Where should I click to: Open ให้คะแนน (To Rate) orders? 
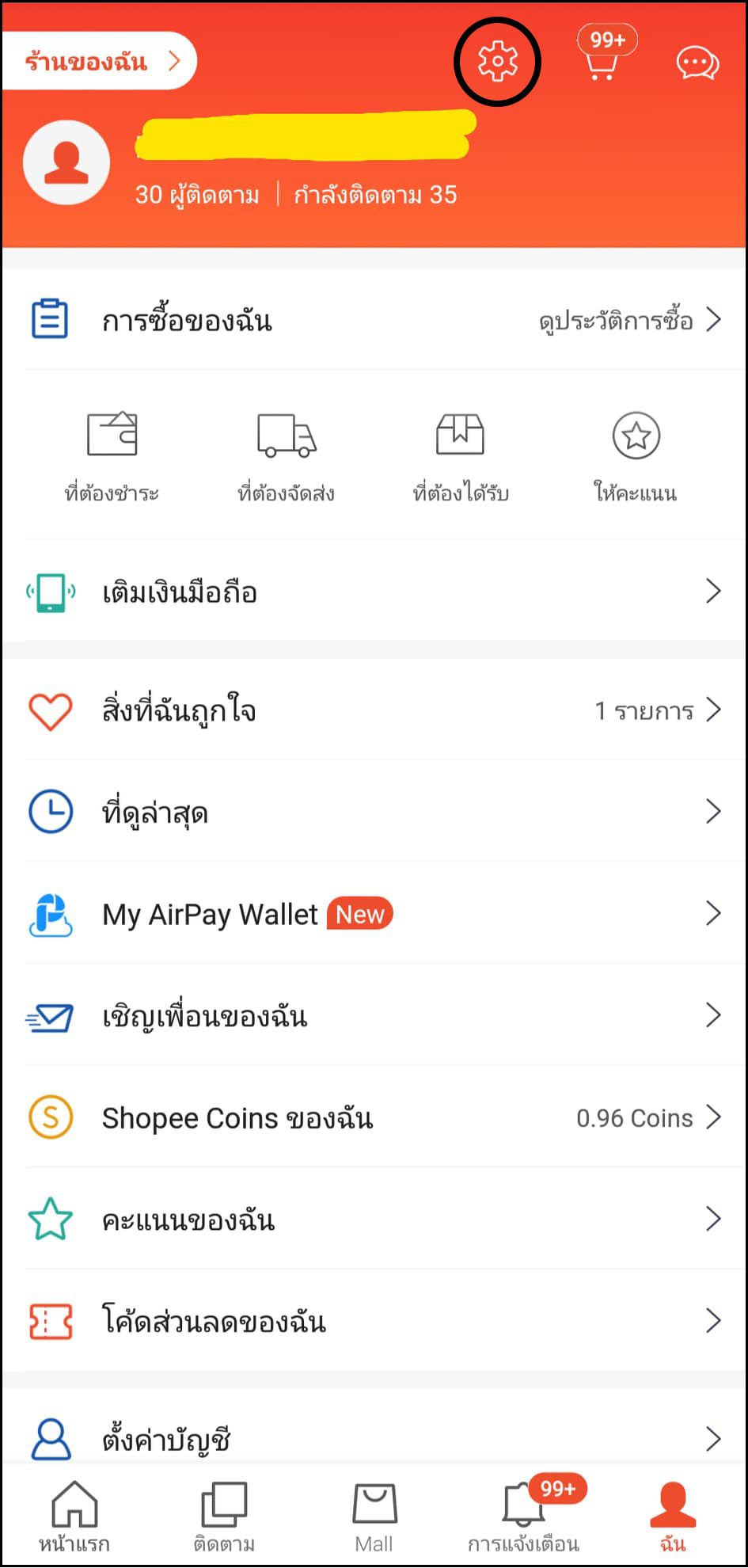click(x=636, y=455)
